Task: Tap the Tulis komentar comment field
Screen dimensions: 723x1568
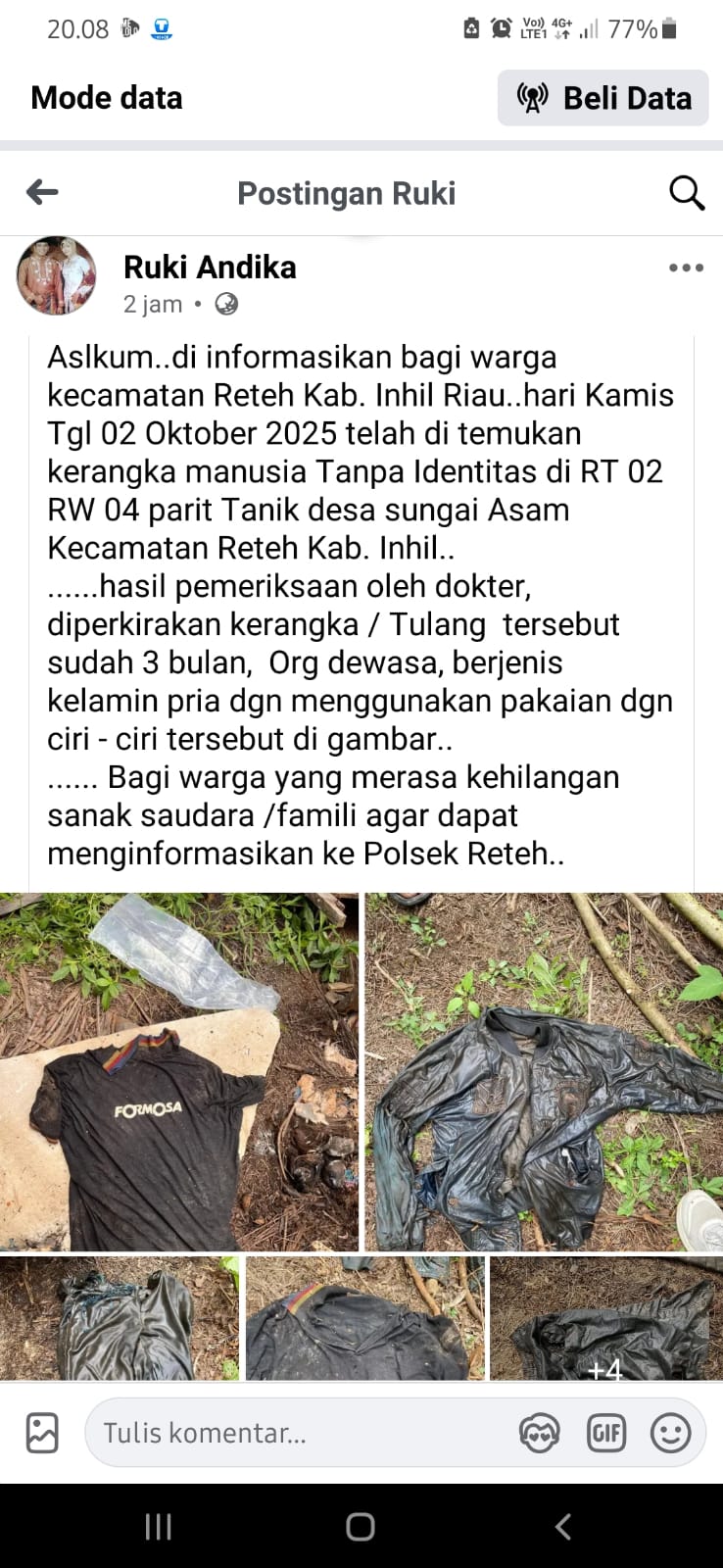Action: pyautogui.click(x=294, y=1433)
